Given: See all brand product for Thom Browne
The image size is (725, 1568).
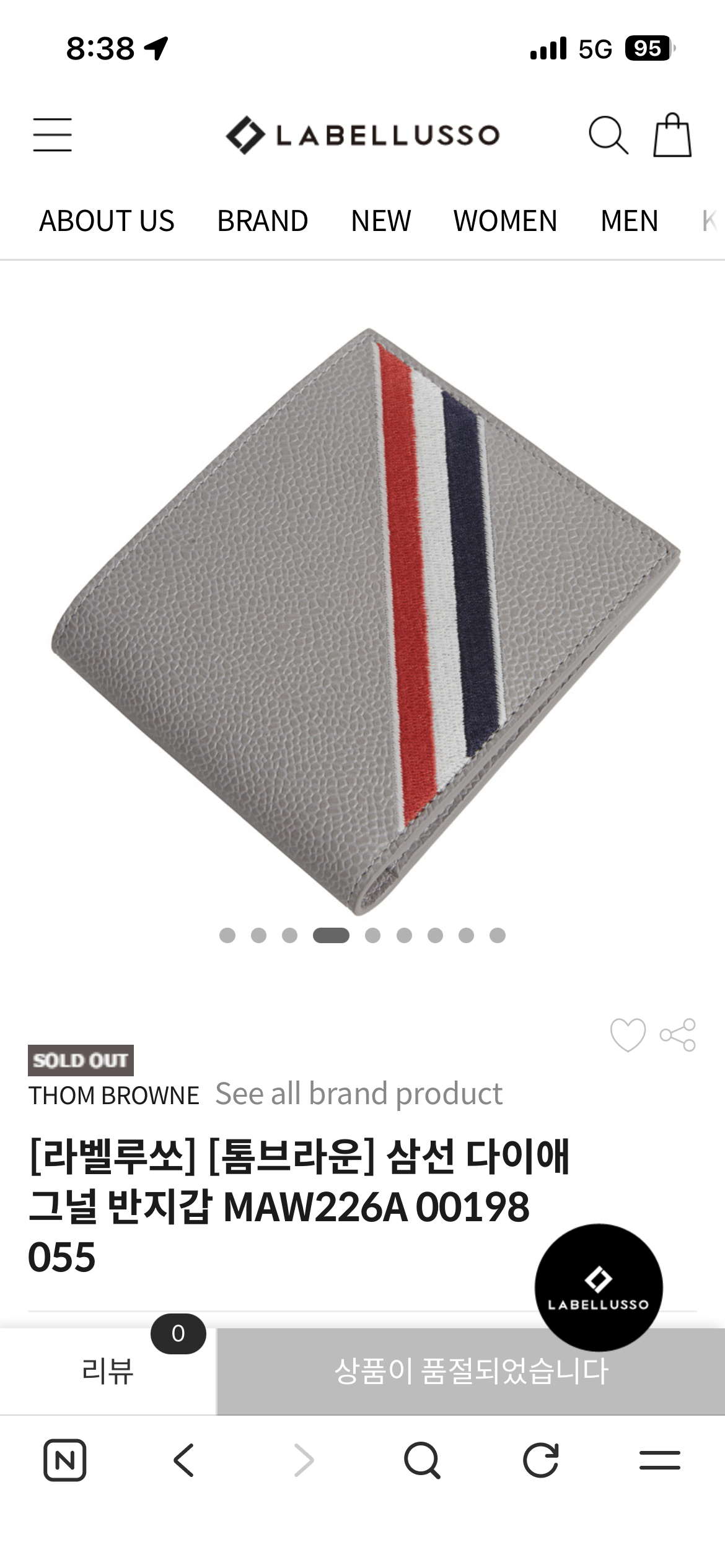Looking at the screenshot, I should point(359,1094).
